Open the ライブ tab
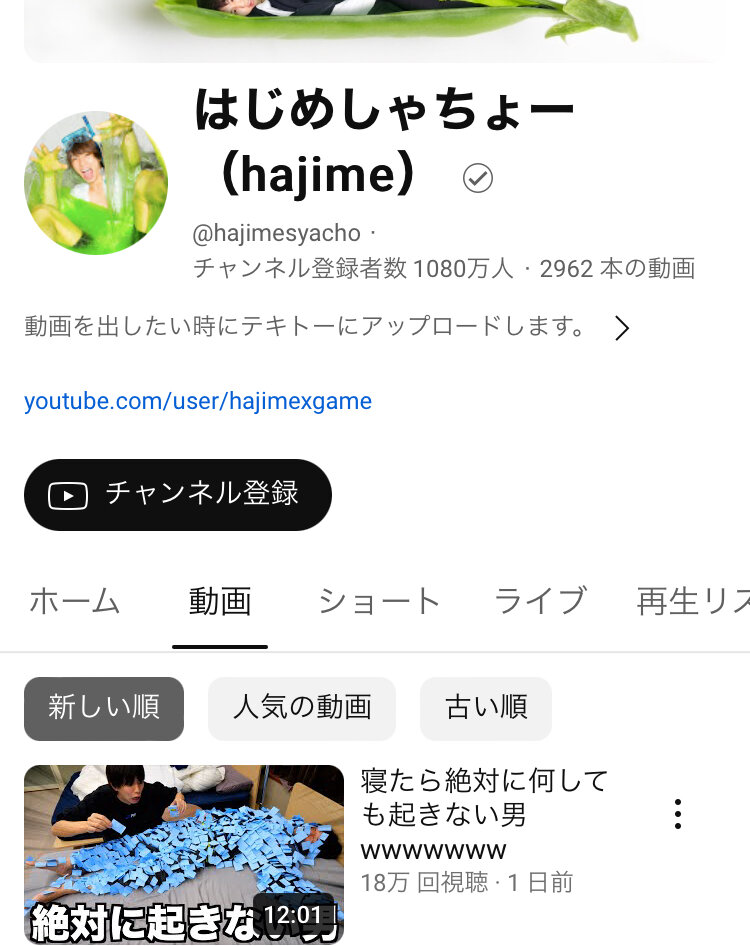The image size is (750, 946). point(541,602)
